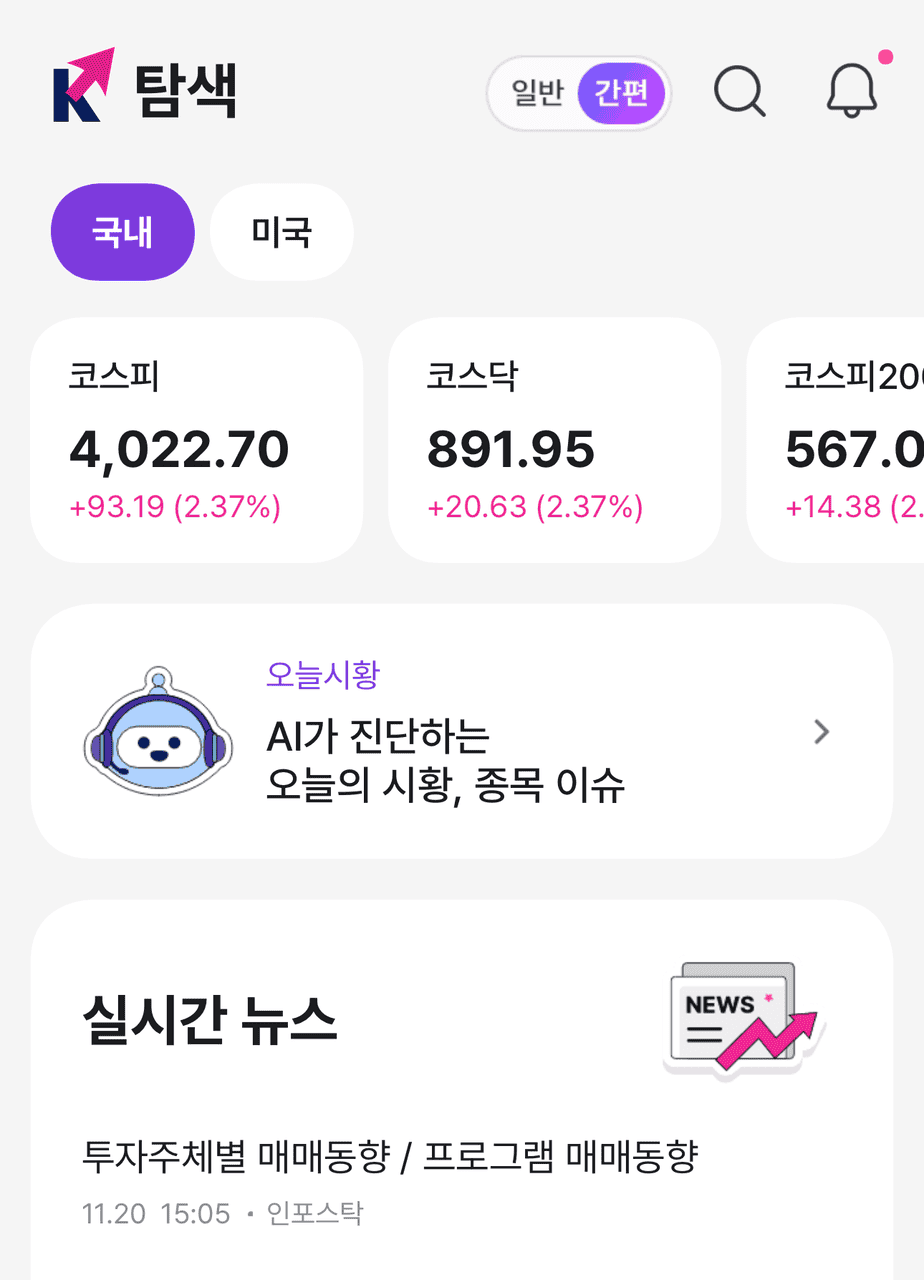Switch to the 국내 tab
The width and height of the screenshot is (924, 1280).
[122, 231]
